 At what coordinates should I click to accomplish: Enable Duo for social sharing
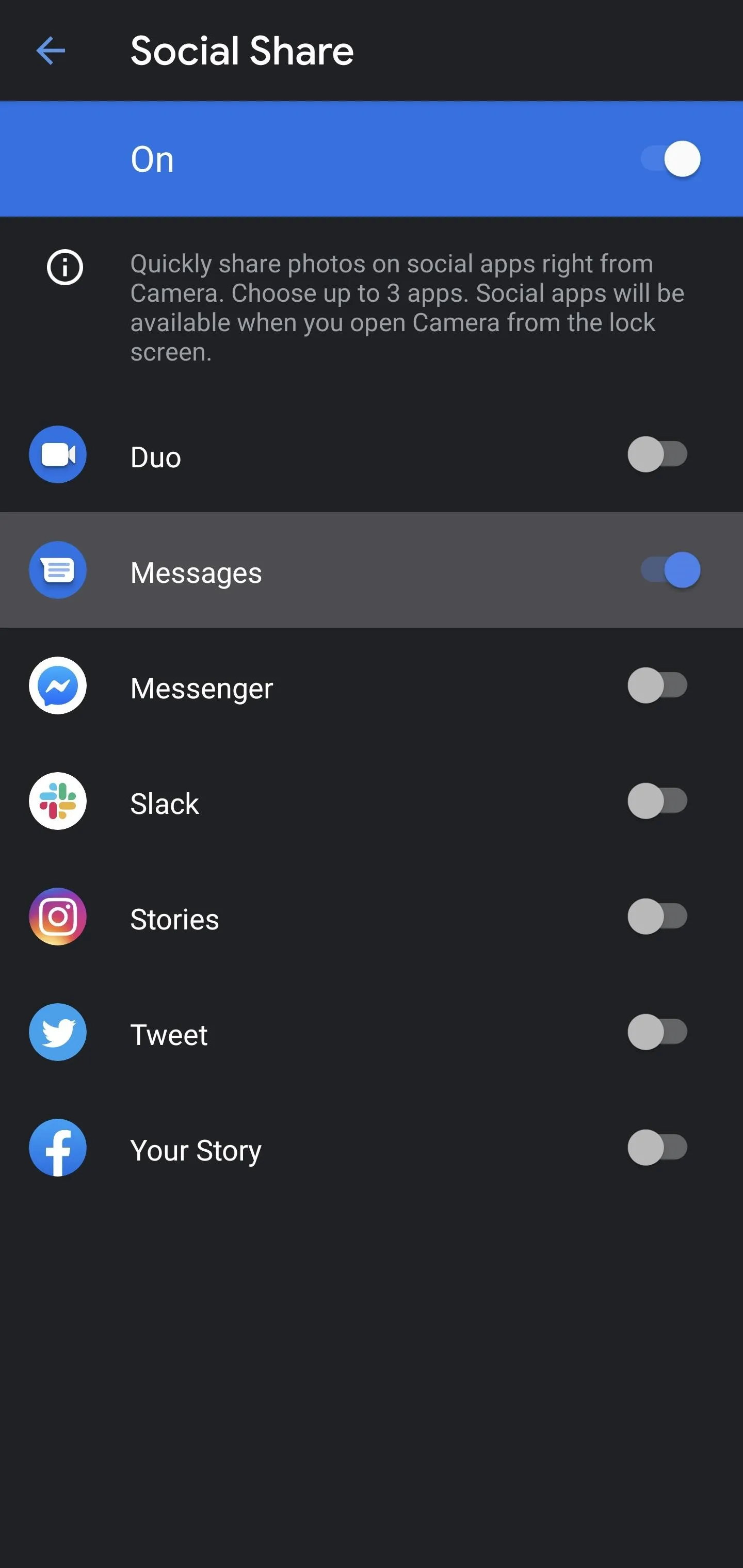658,454
